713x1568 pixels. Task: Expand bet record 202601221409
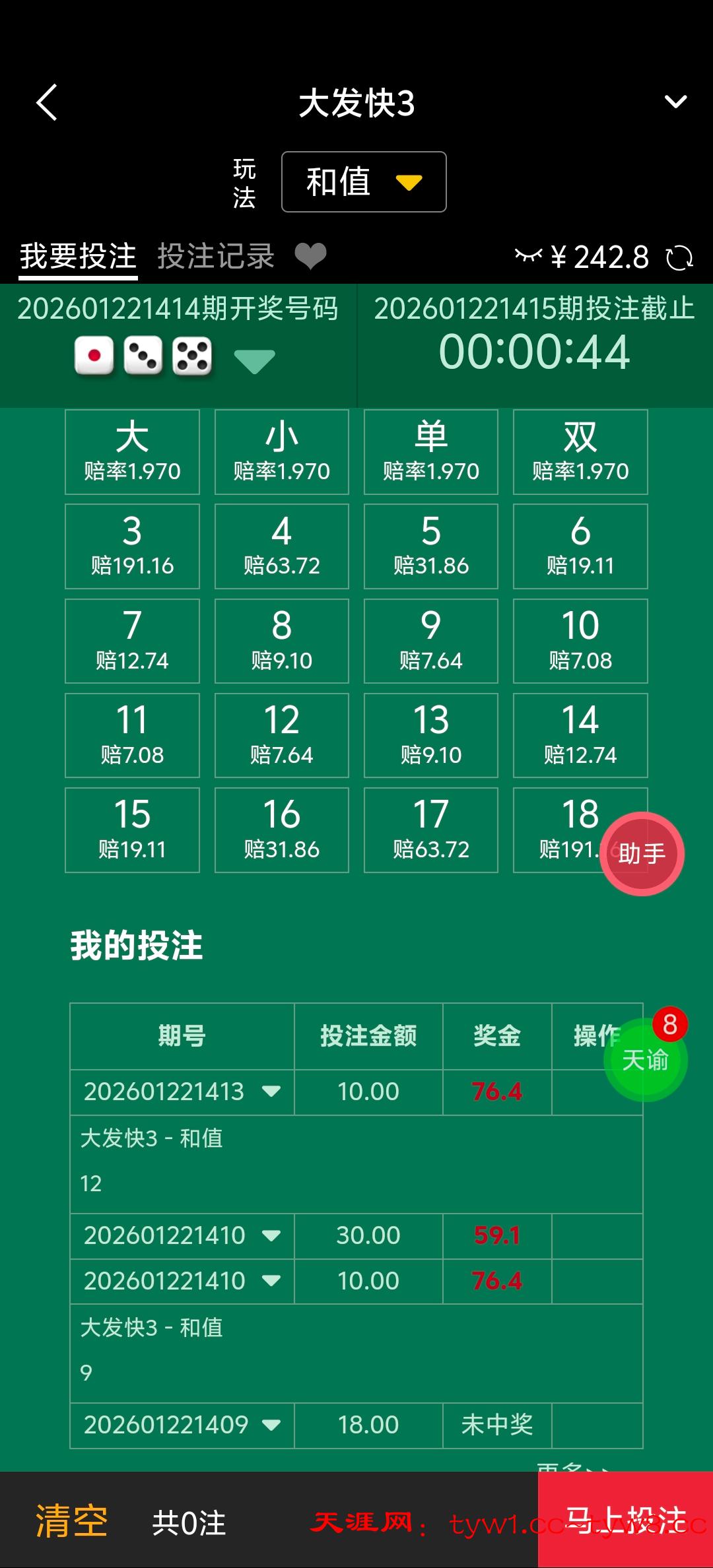pyautogui.click(x=271, y=1425)
